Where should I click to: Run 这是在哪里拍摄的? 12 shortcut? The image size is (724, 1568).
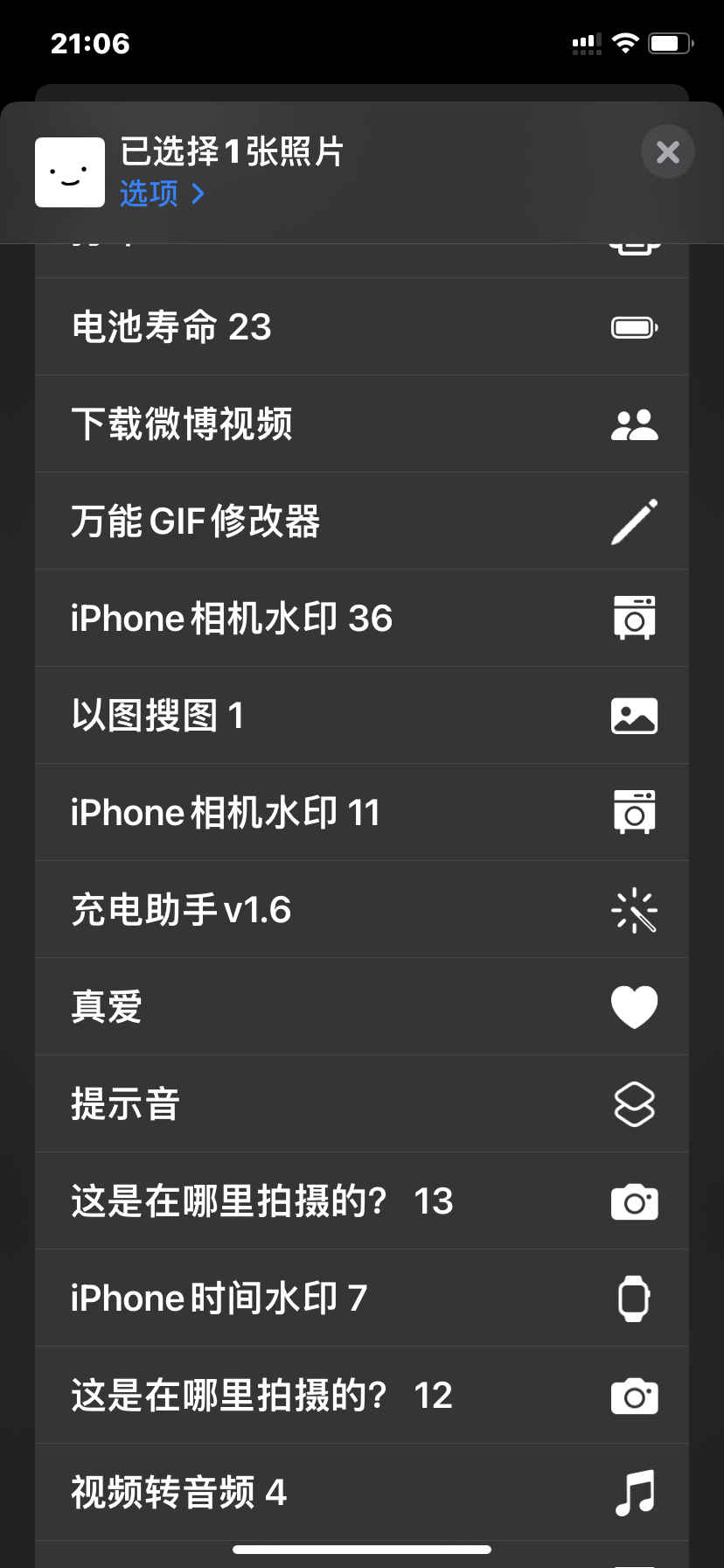tap(361, 1396)
